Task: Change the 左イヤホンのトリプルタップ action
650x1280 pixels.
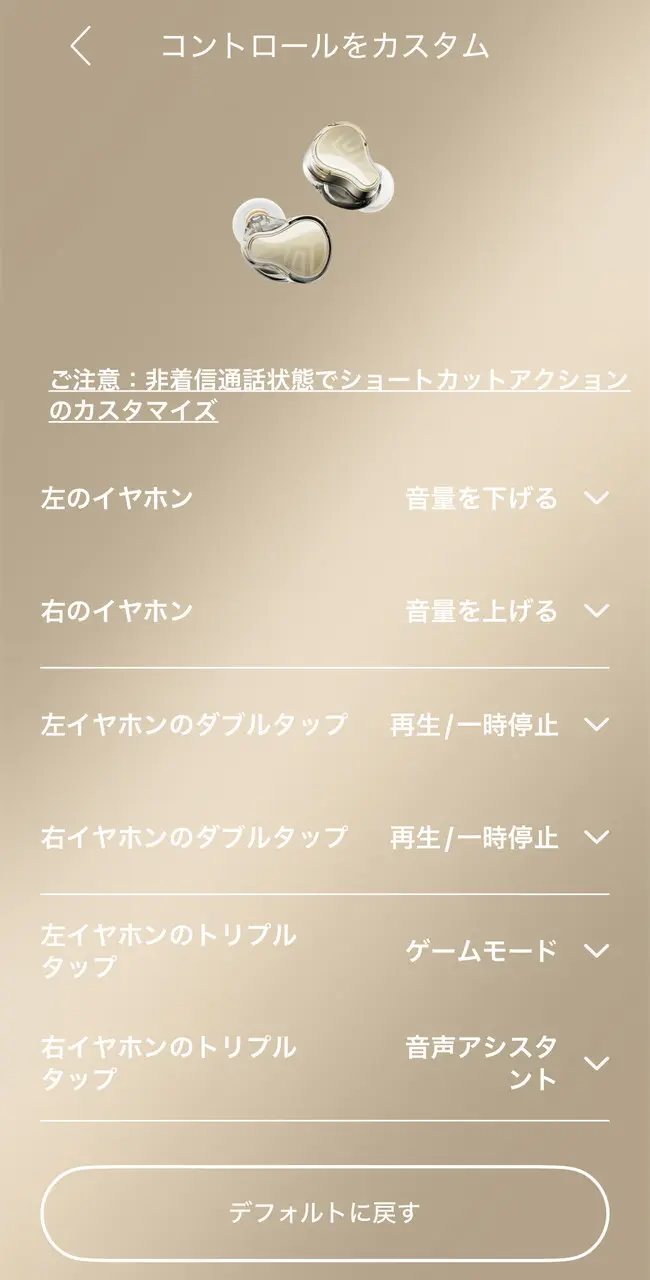Action: pos(596,951)
